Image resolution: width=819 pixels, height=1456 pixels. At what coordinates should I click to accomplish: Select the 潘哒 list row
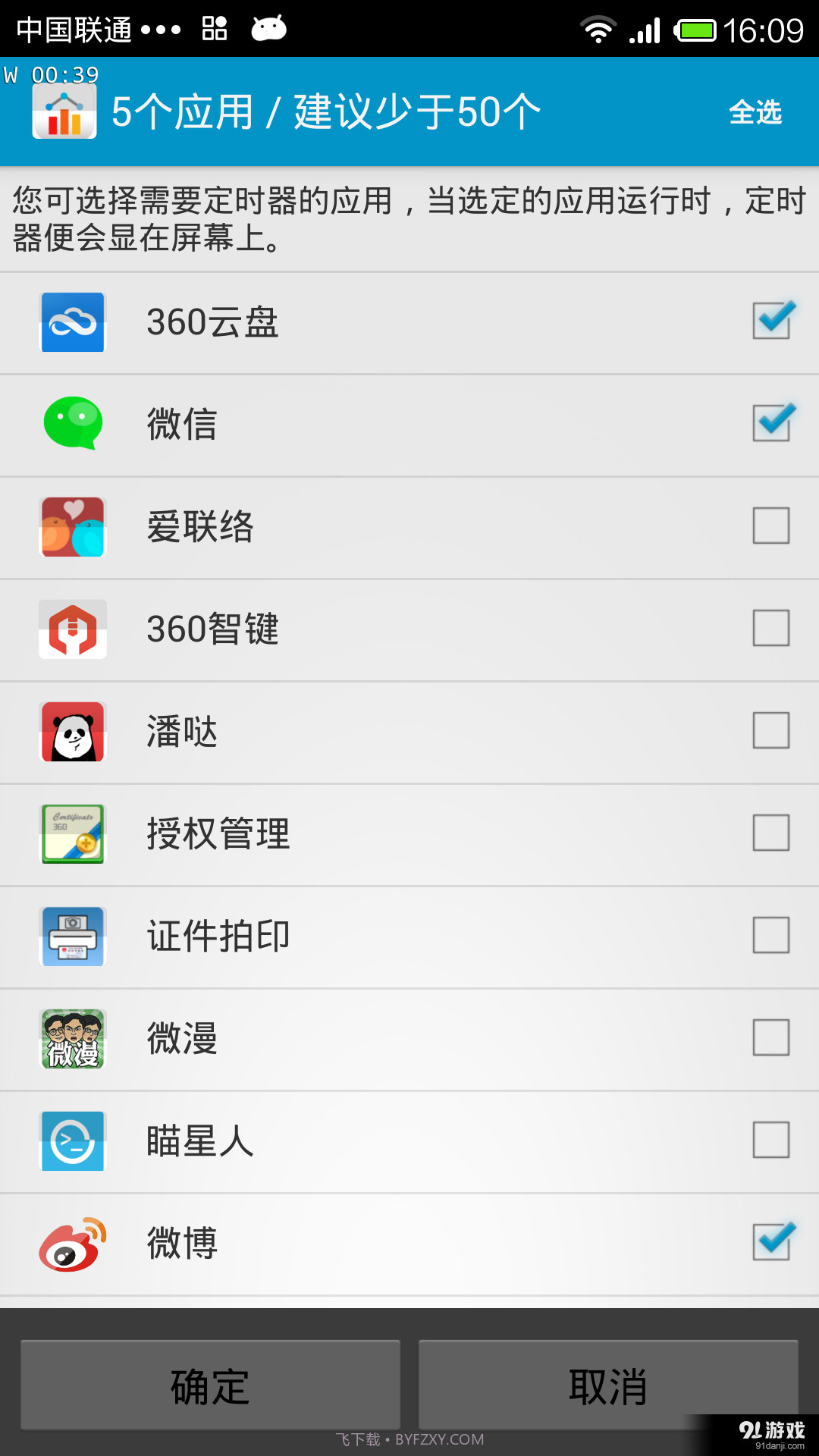409,732
